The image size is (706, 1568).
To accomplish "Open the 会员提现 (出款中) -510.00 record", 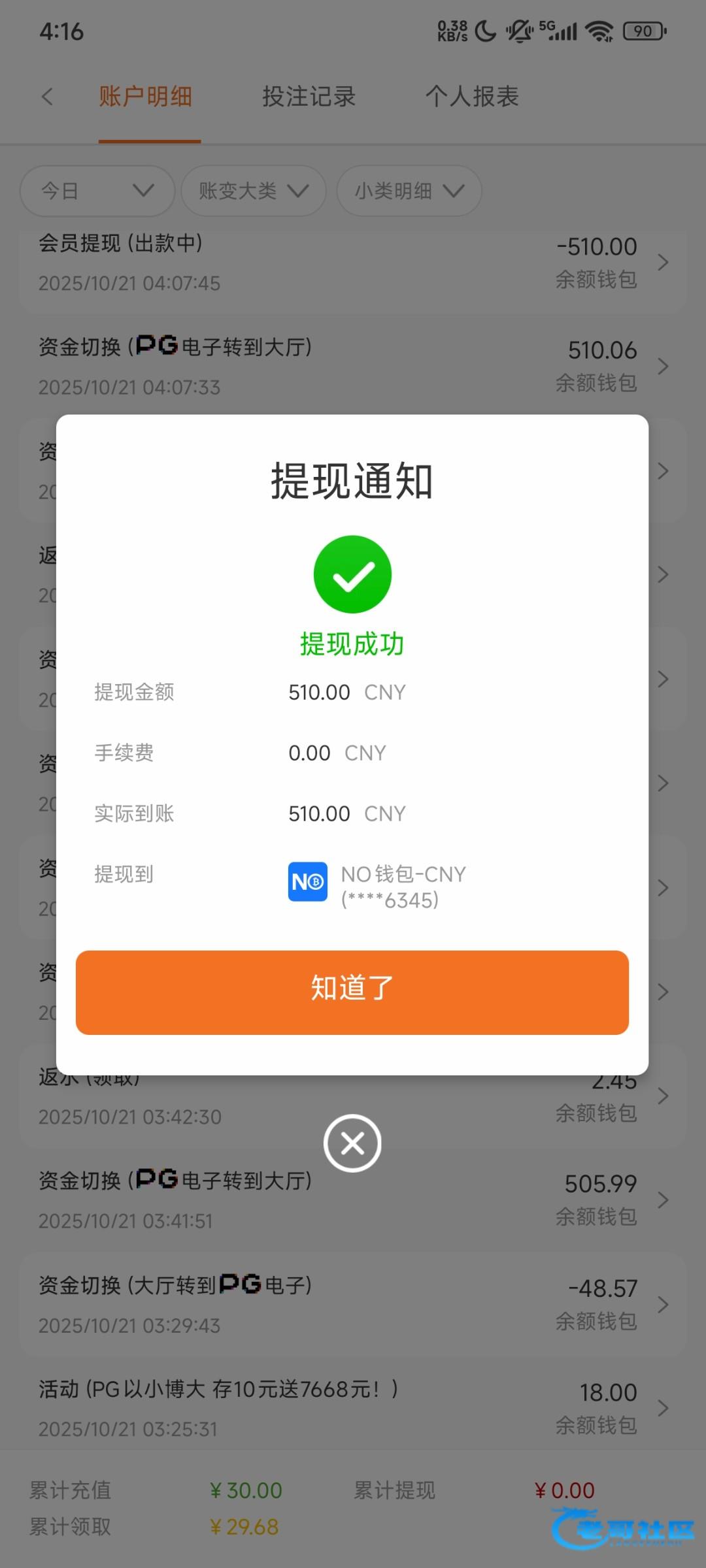I will [x=353, y=263].
